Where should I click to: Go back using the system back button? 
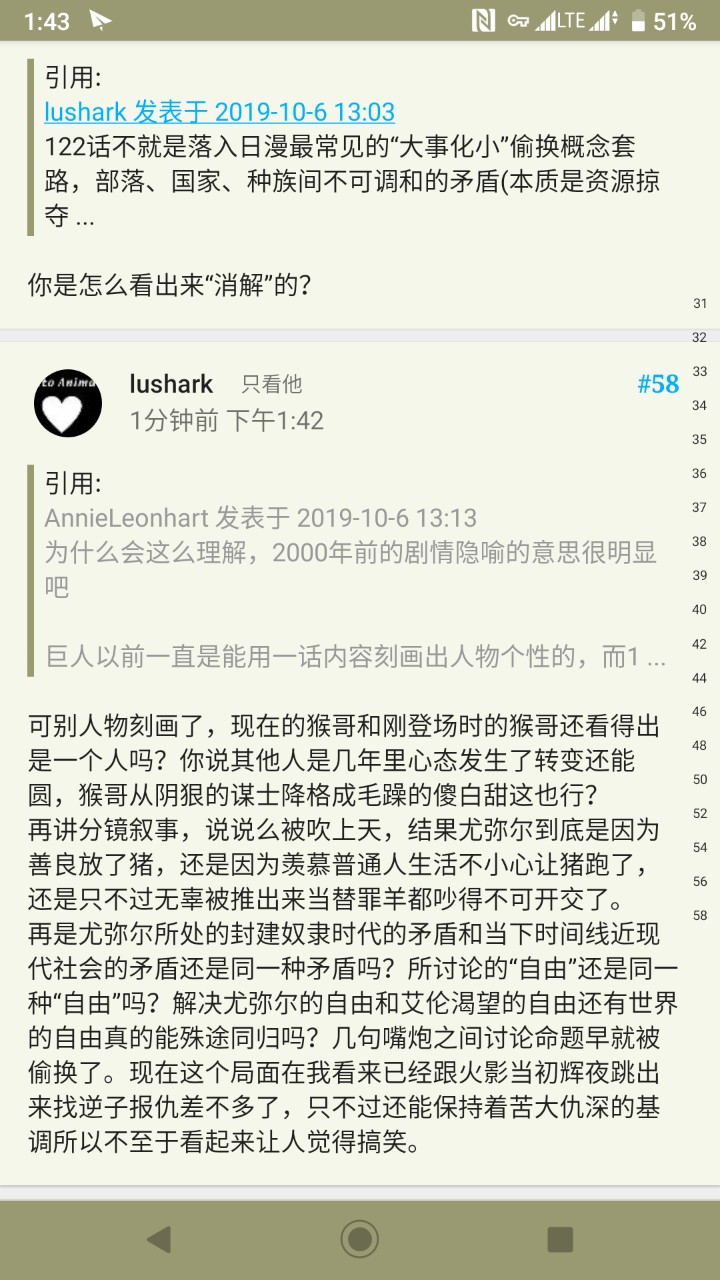[158, 1239]
